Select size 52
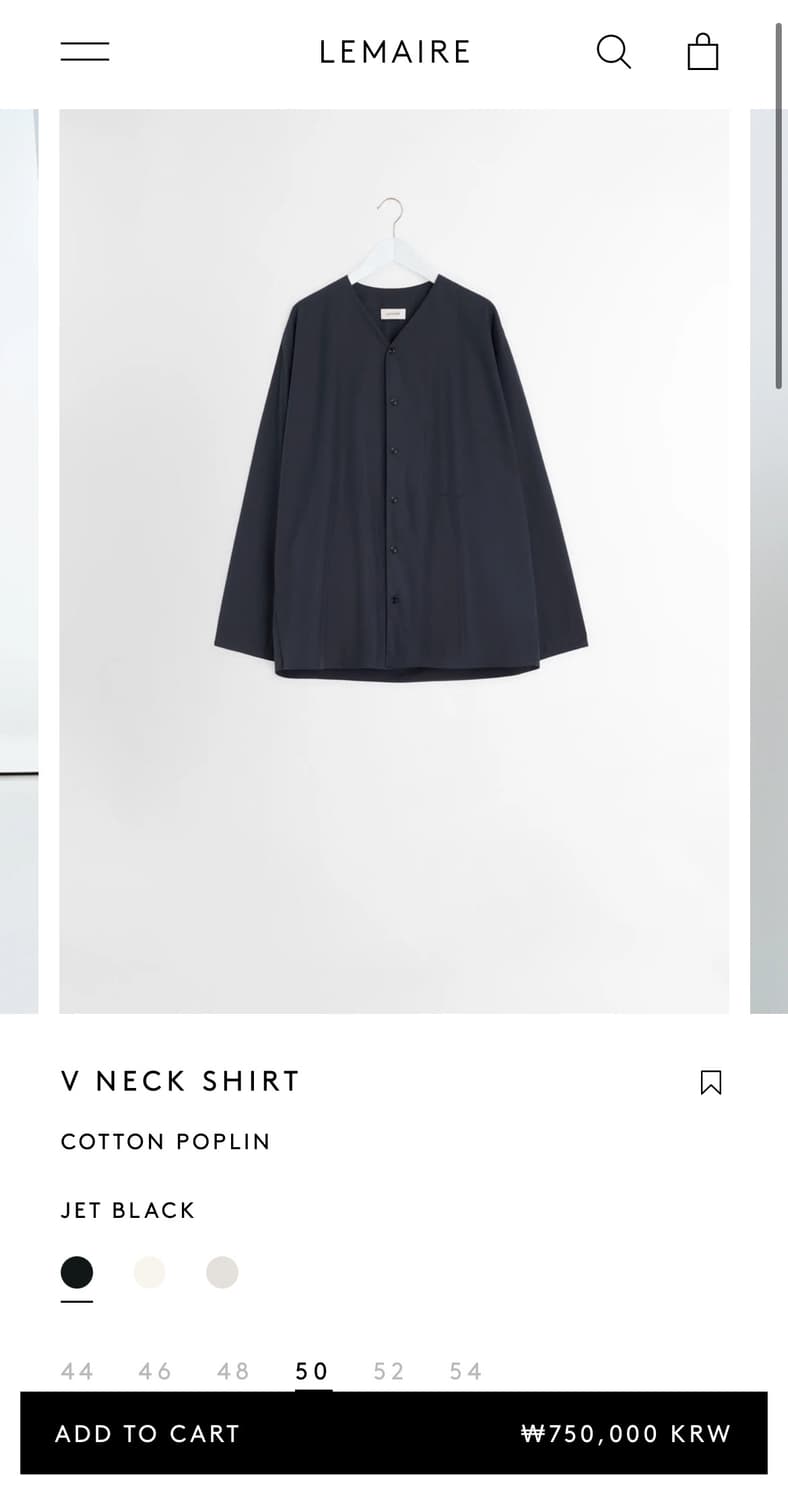 (x=389, y=1371)
